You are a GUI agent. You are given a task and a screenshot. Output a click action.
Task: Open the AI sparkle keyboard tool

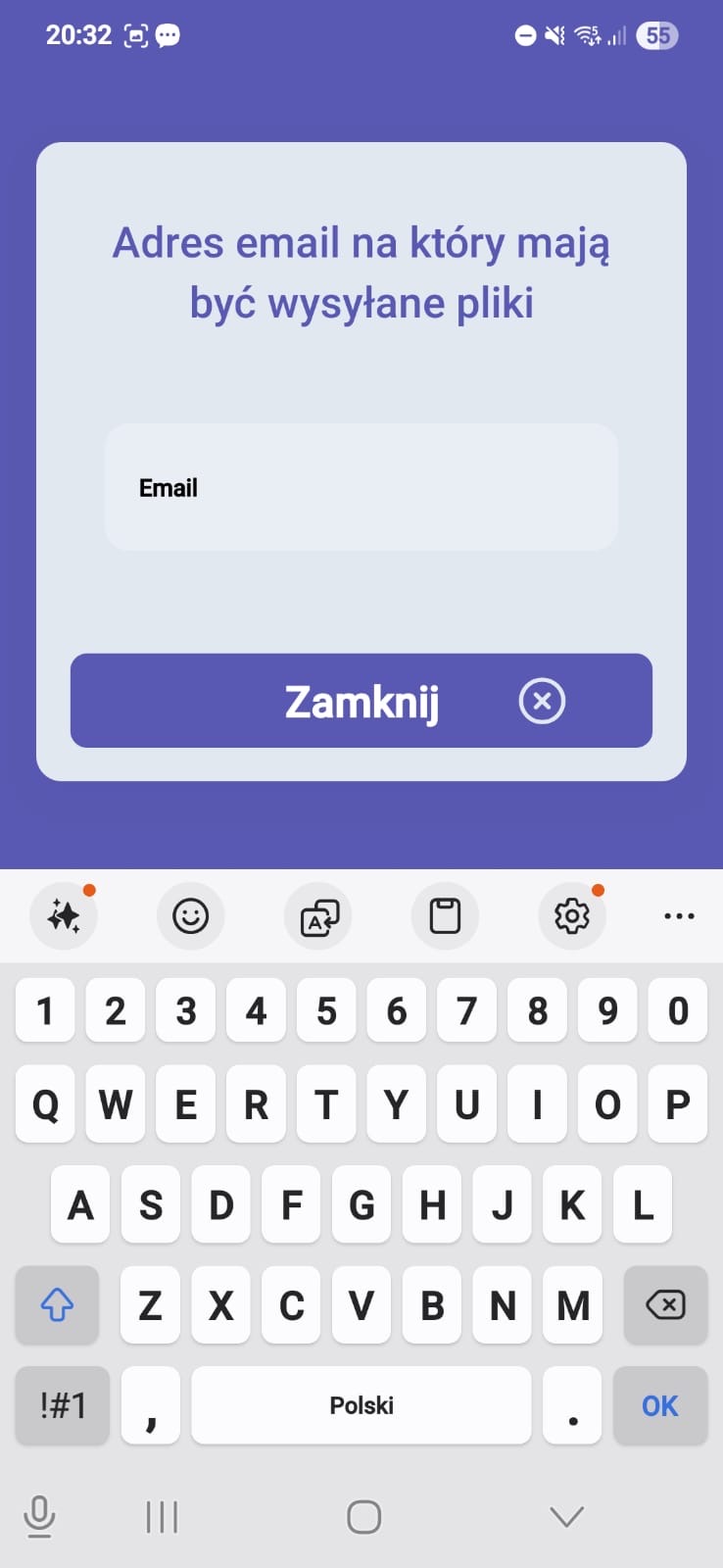coord(64,916)
